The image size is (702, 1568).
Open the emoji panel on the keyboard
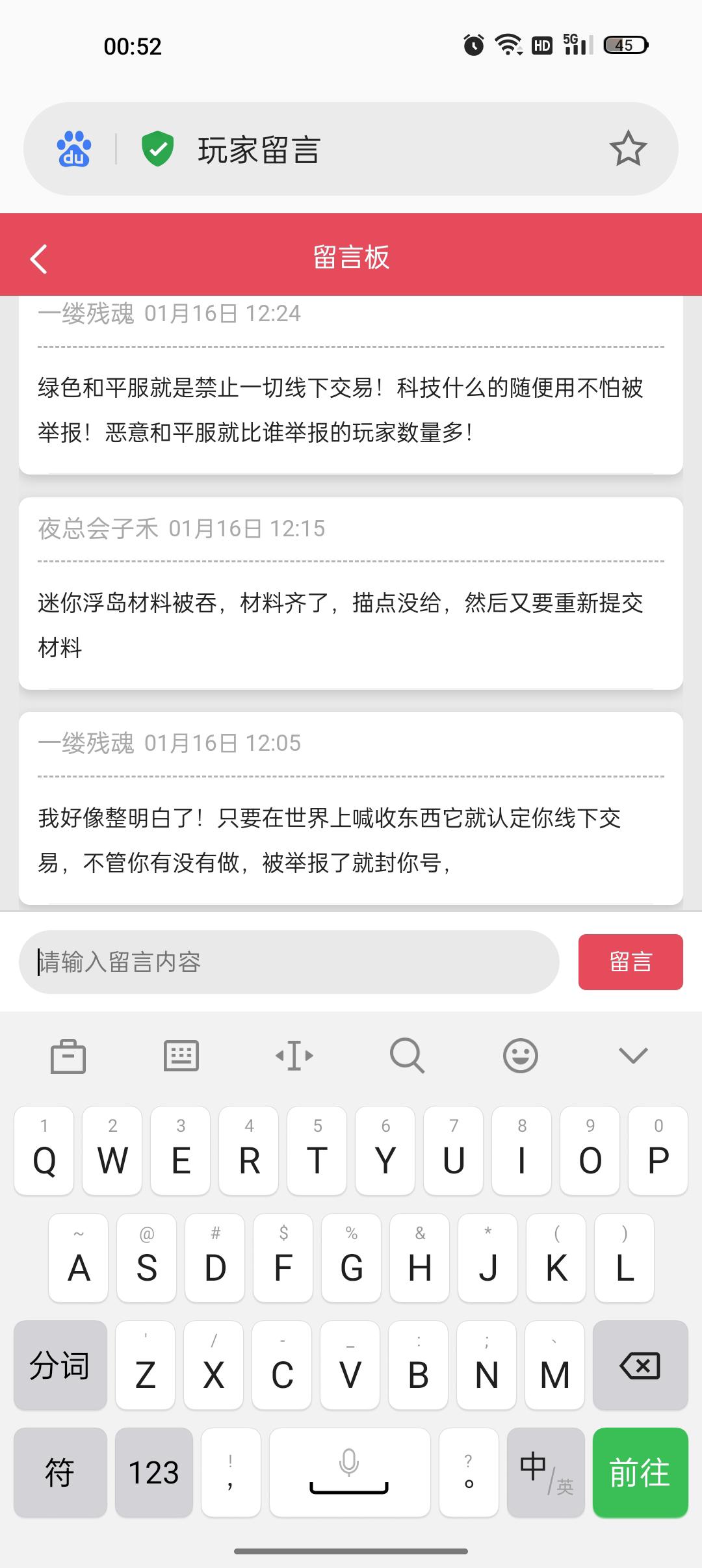pyautogui.click(x=521, y=1056)
